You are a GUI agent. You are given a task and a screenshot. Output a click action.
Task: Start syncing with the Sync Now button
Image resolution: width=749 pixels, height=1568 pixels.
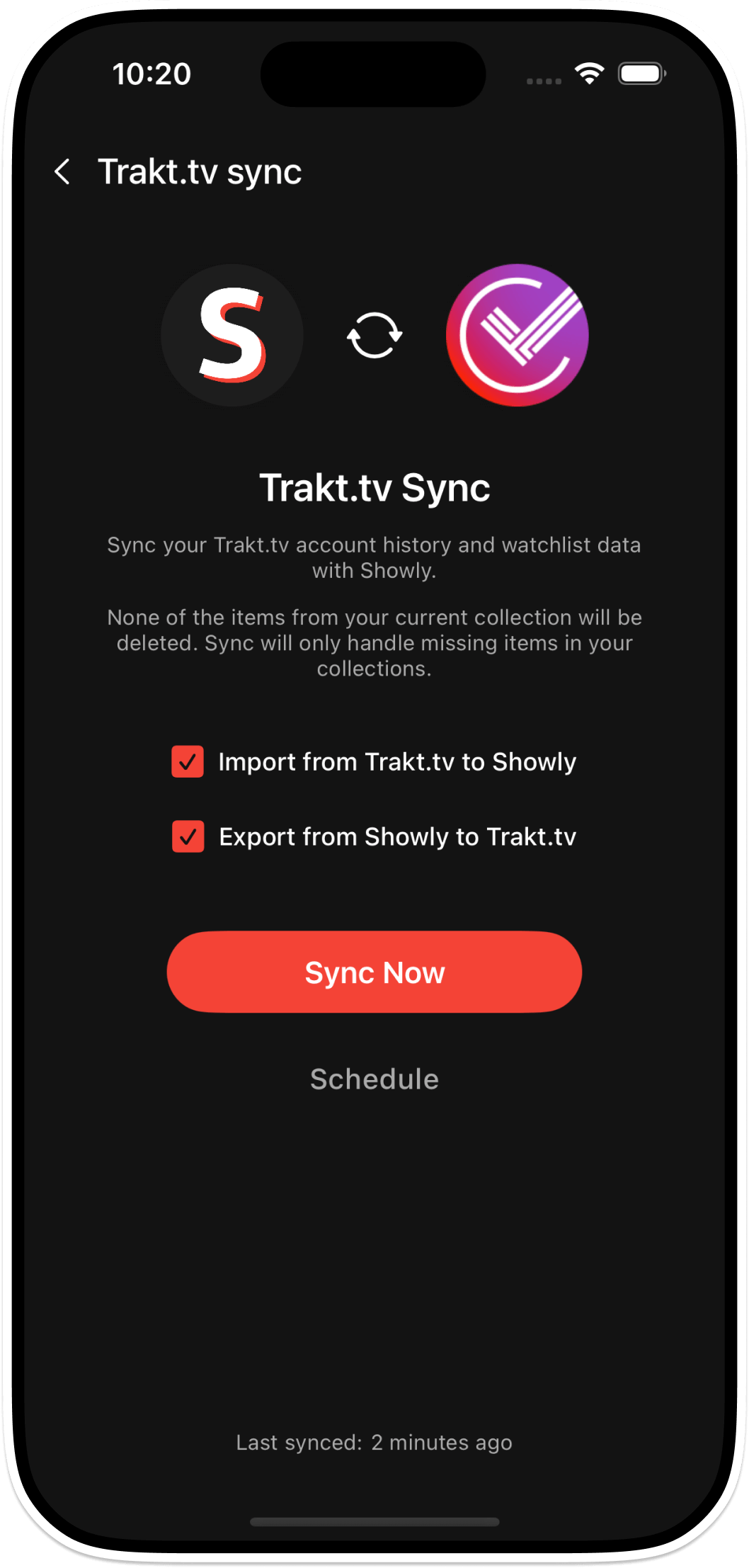(374, 972)
